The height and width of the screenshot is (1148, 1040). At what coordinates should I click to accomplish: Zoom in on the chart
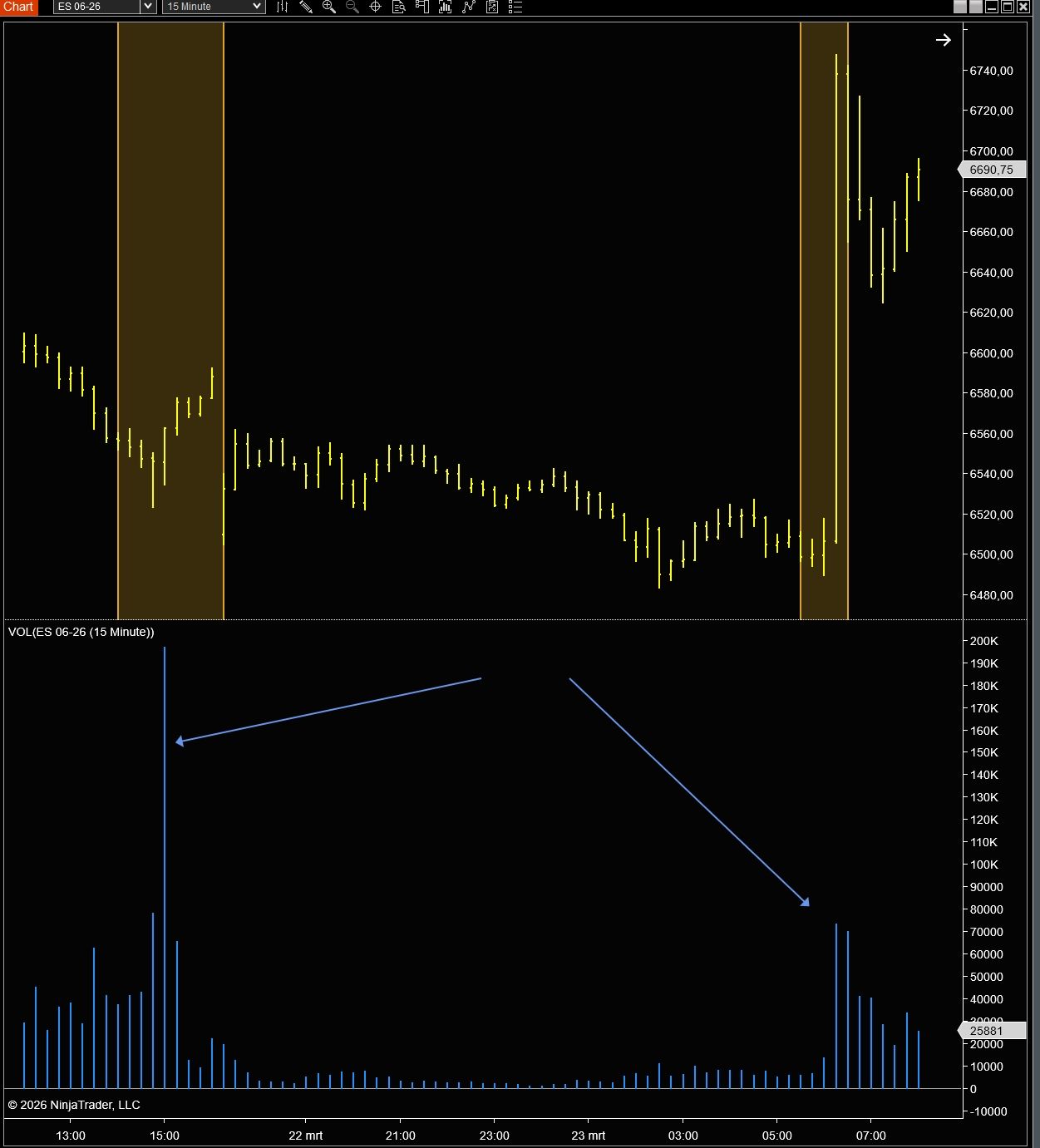[329, 7]
